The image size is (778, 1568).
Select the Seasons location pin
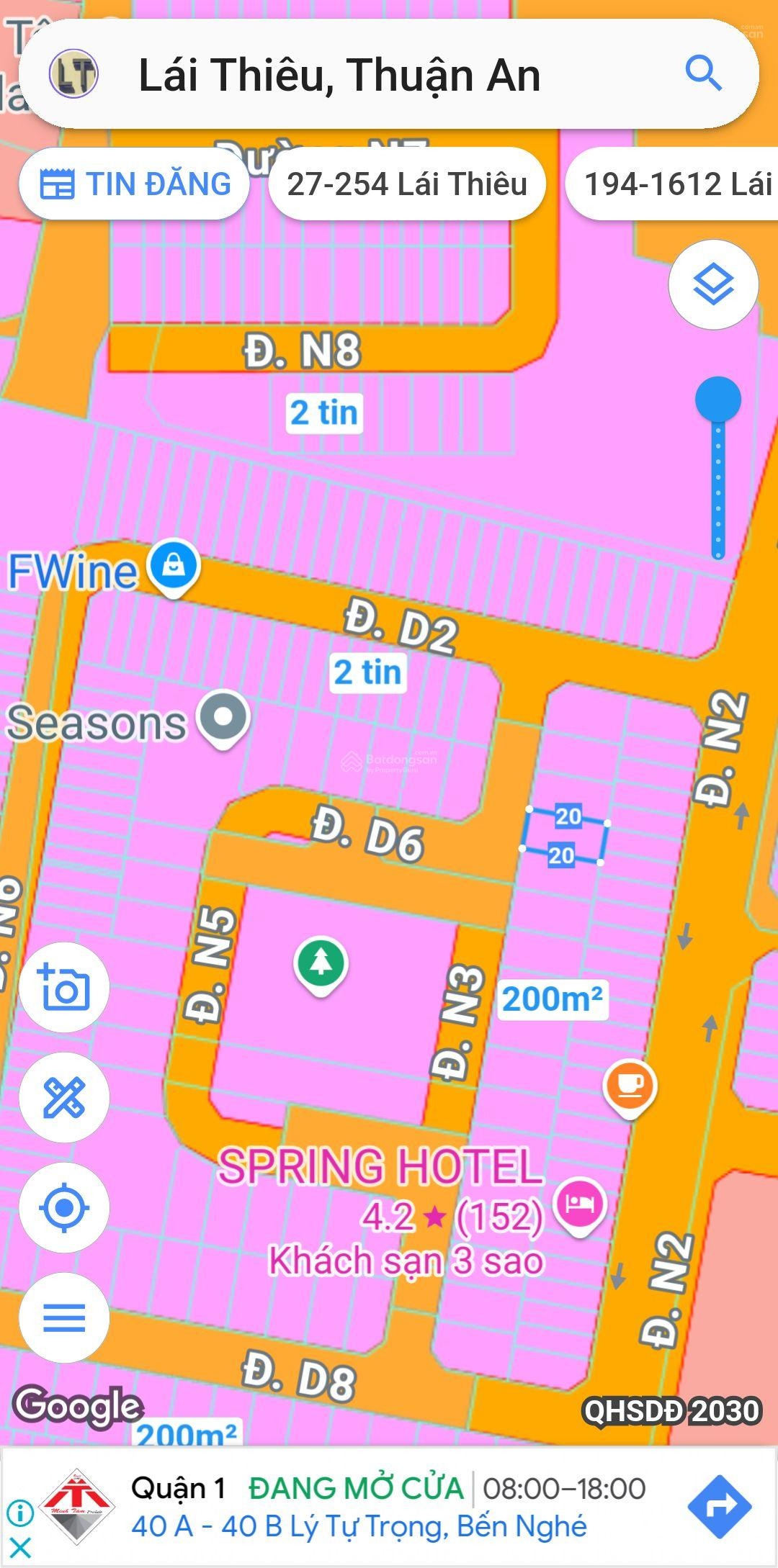click(x=224, y=717)
